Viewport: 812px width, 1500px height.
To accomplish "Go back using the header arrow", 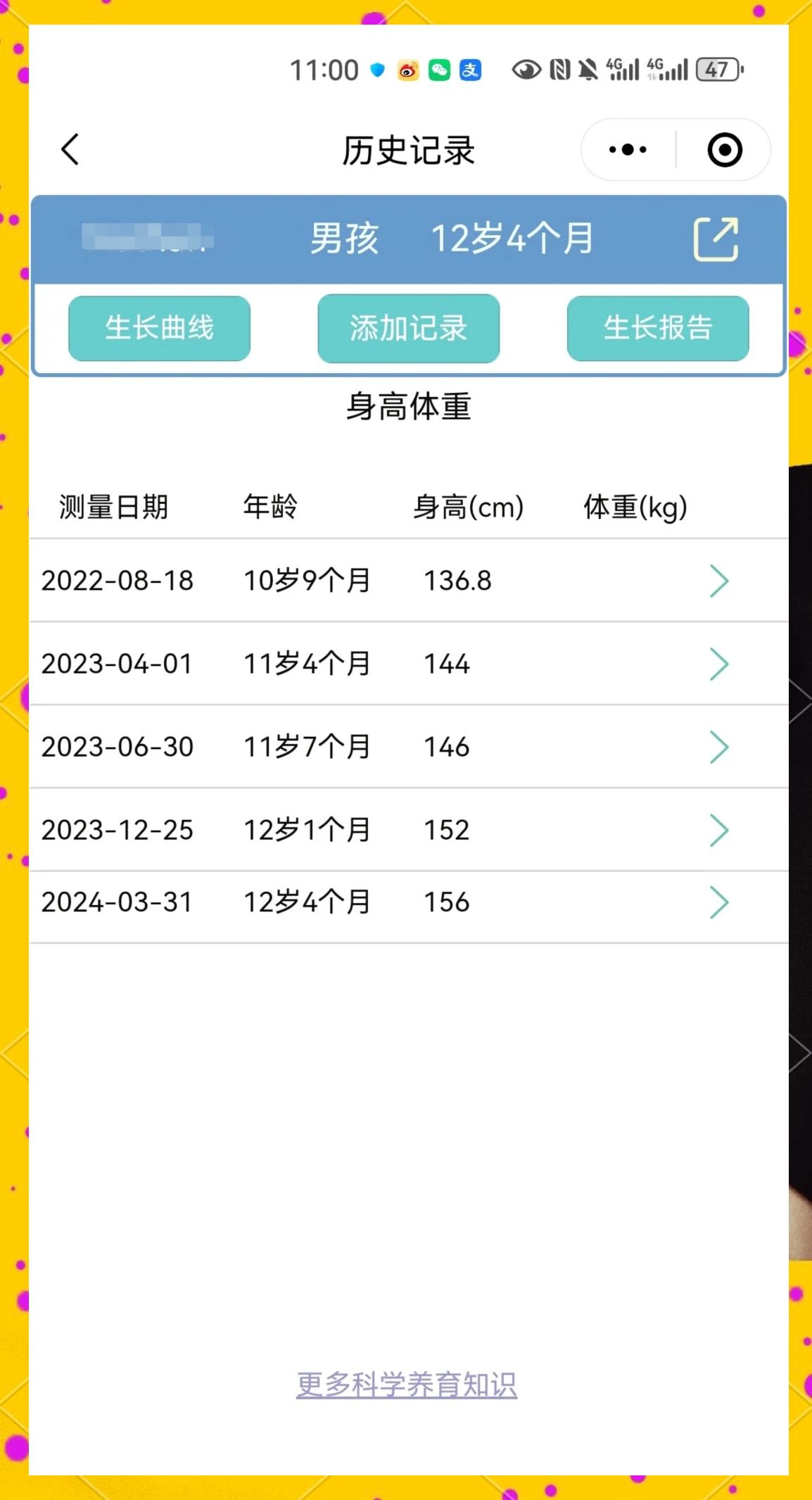I will click(70, 150).
